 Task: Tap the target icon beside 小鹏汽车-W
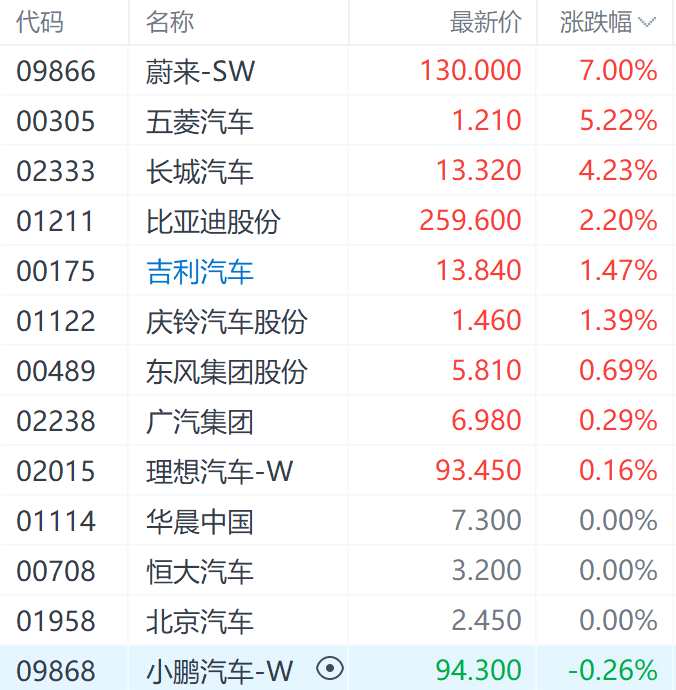tap(329, 668)
